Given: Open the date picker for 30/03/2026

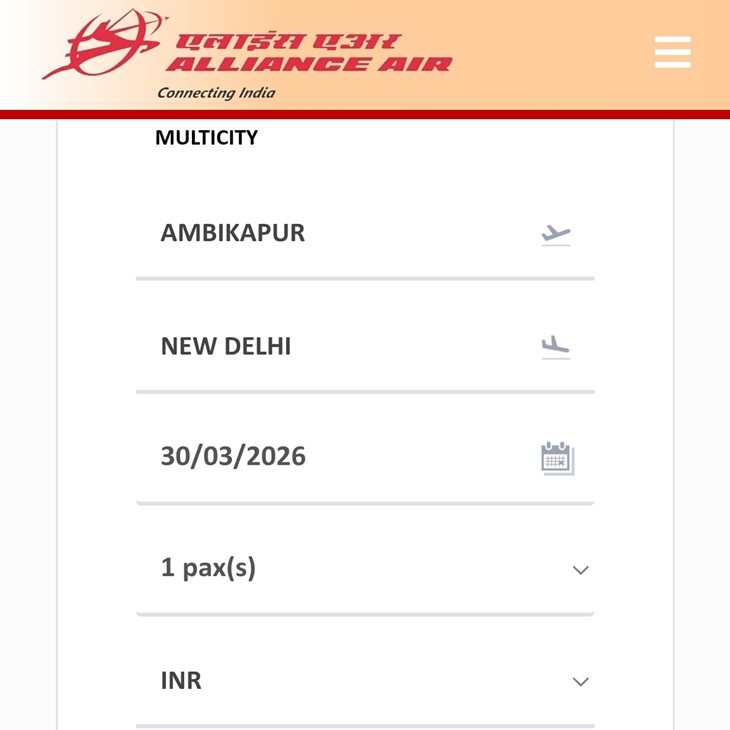Looking at the screenshot, I should point(365,457).
